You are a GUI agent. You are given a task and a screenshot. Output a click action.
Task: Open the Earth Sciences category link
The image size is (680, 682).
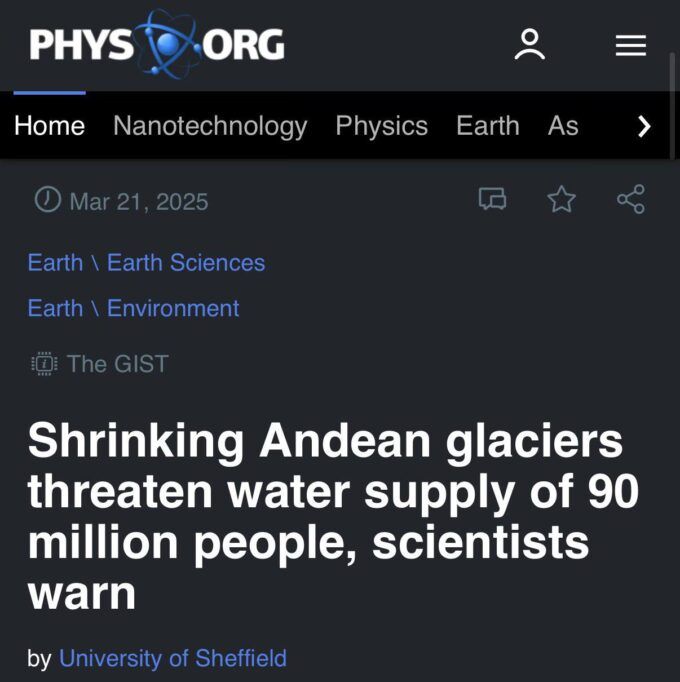[x=186, y=262]
